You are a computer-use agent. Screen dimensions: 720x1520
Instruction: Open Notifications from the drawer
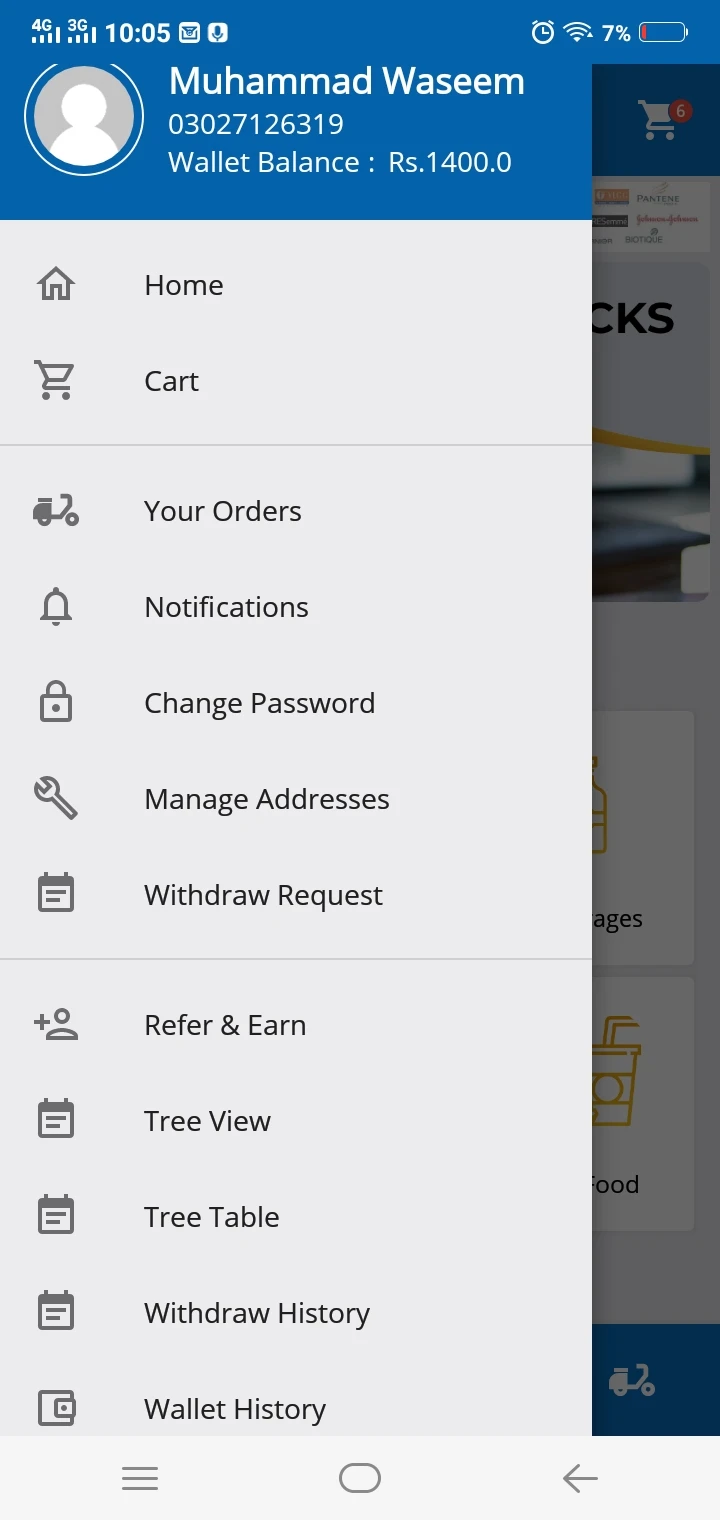pyautogui.click(x=226, y=607)
